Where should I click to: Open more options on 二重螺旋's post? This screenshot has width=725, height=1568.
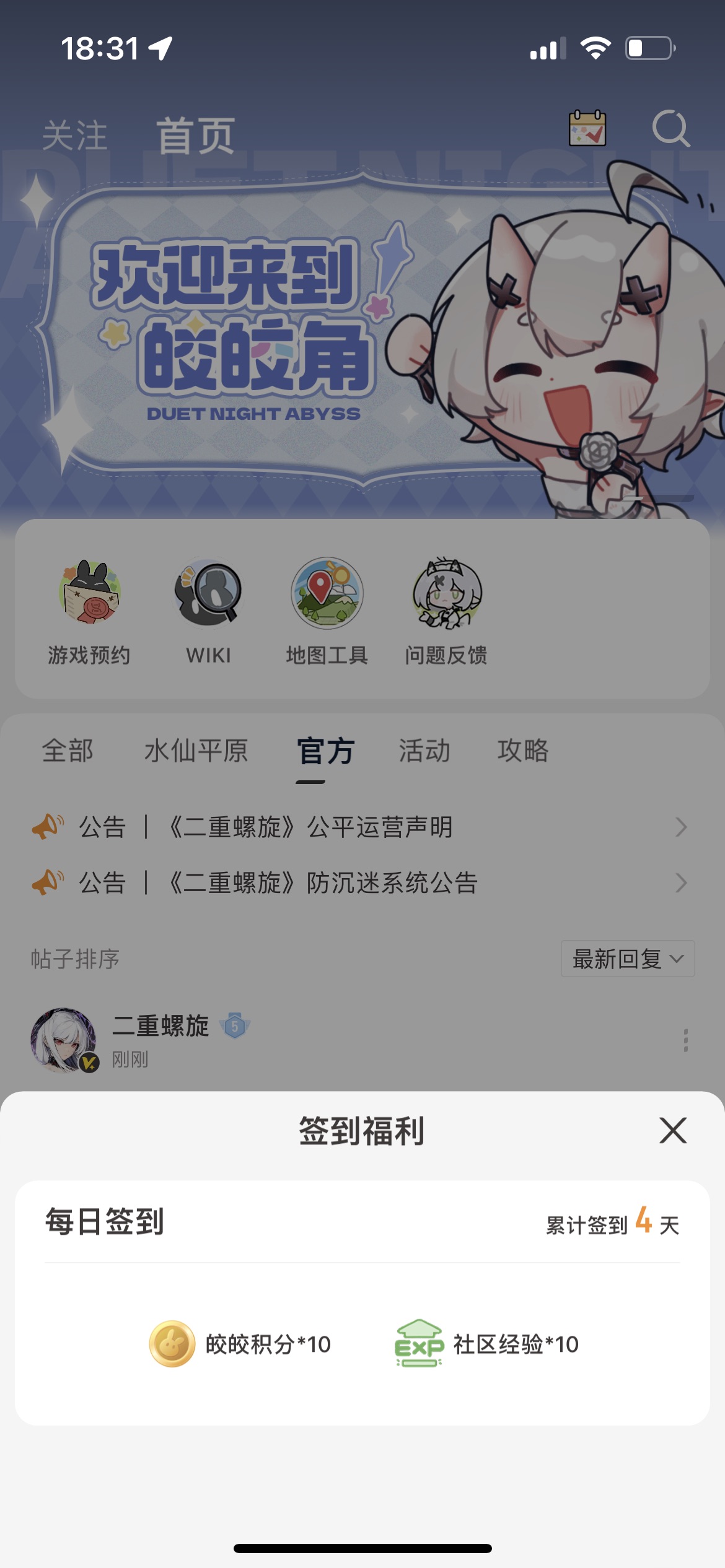pyautogui.click(x=685, y=1040)
